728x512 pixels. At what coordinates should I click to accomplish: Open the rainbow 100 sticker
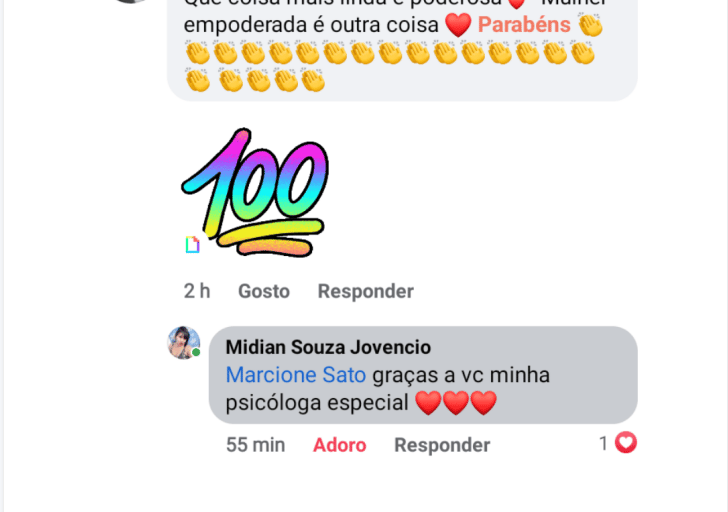tap(255, 188)
